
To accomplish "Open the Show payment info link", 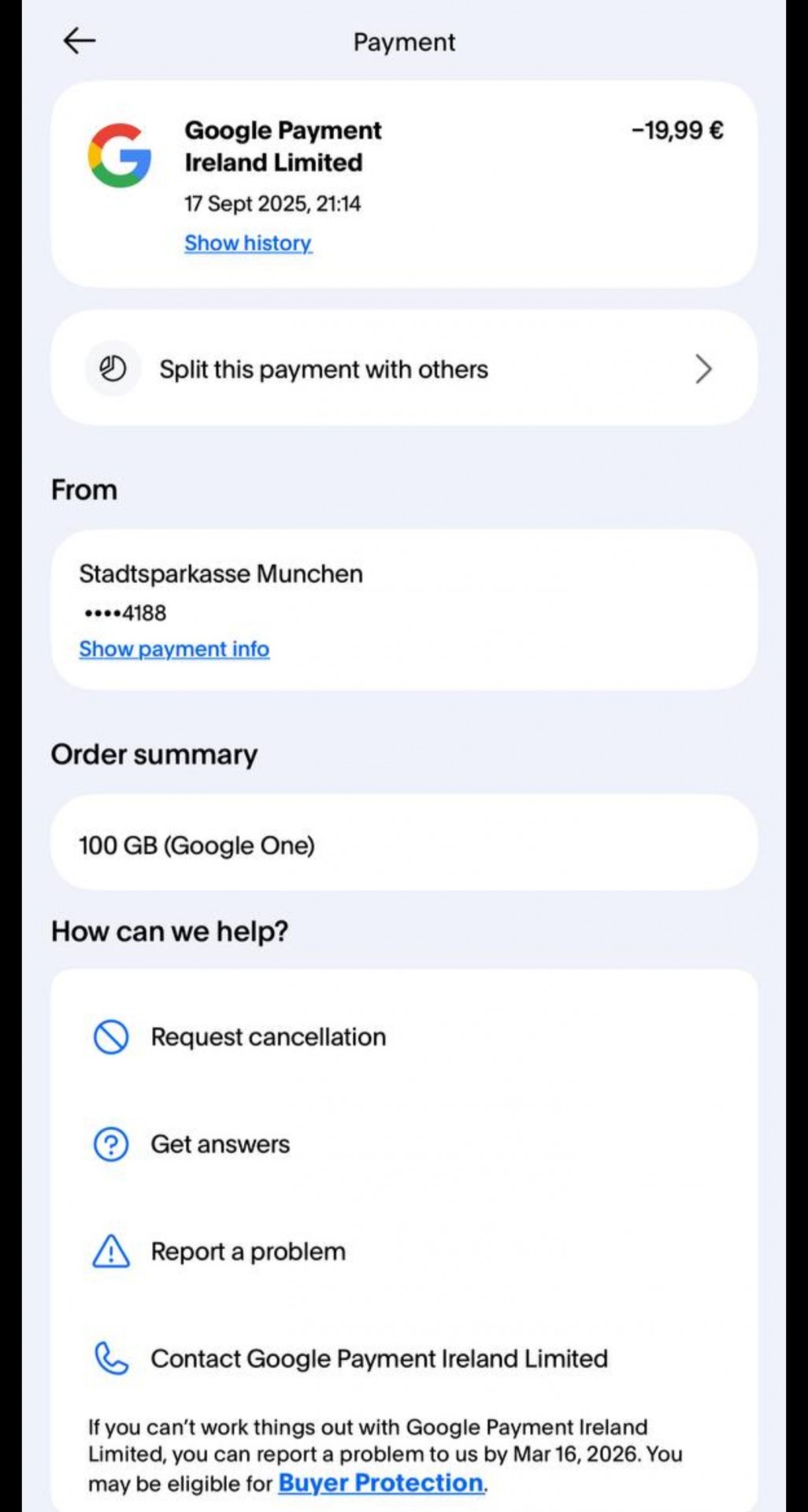I will click(x=174, y=649).
